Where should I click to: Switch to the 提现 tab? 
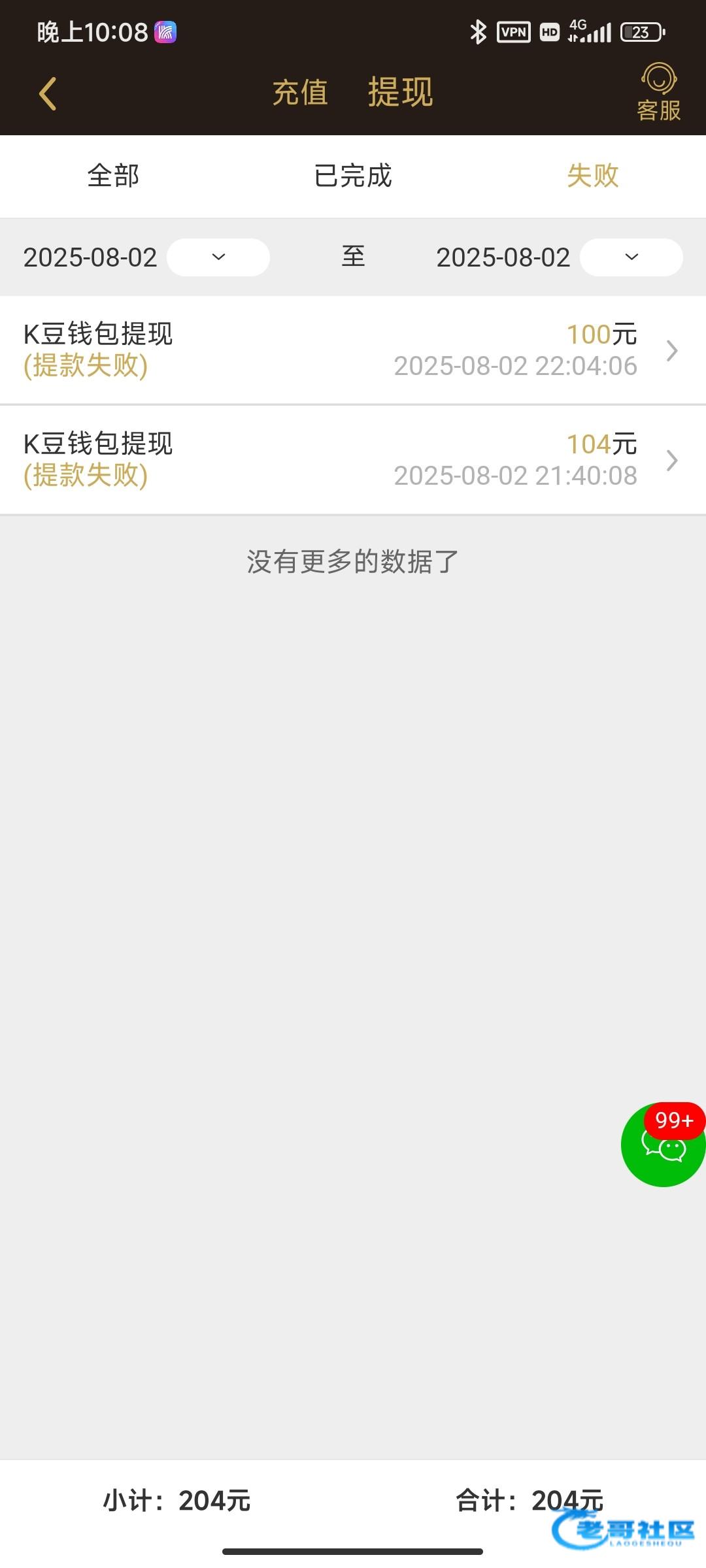(400, 92)
